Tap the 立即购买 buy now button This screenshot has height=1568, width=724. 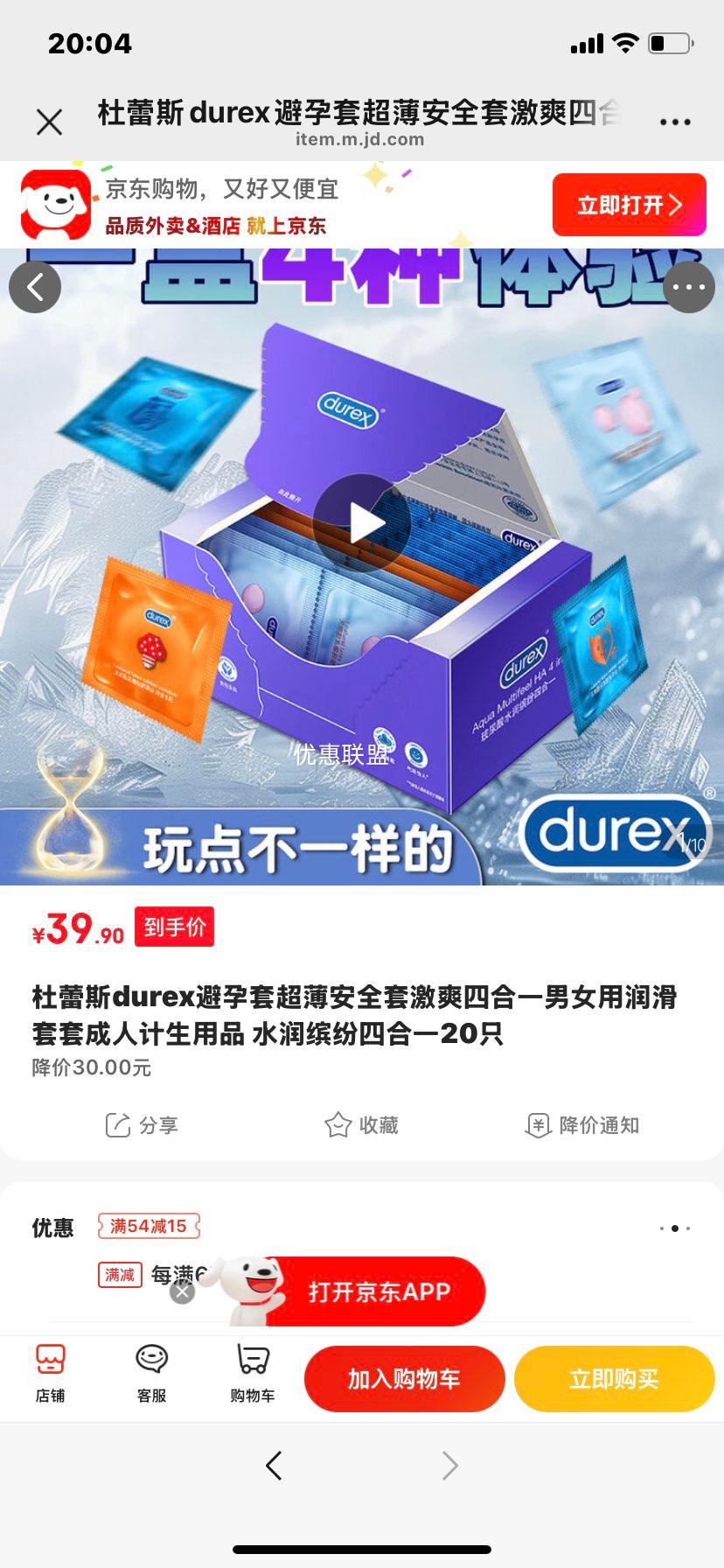tap(613, 1378)
